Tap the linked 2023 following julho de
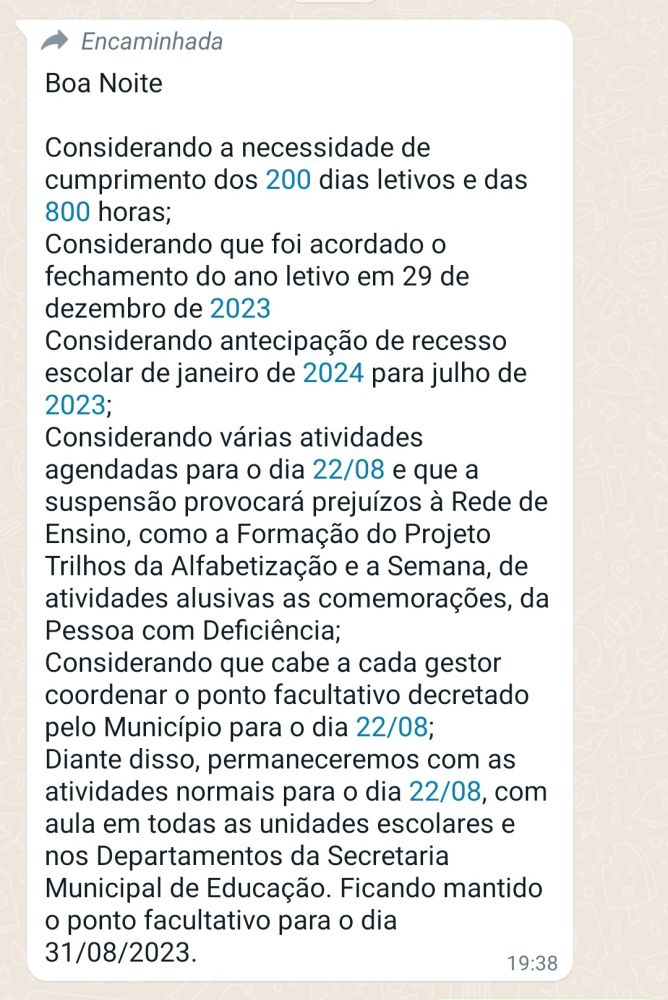Screen dimensions: 668x1000 point(75,404)
